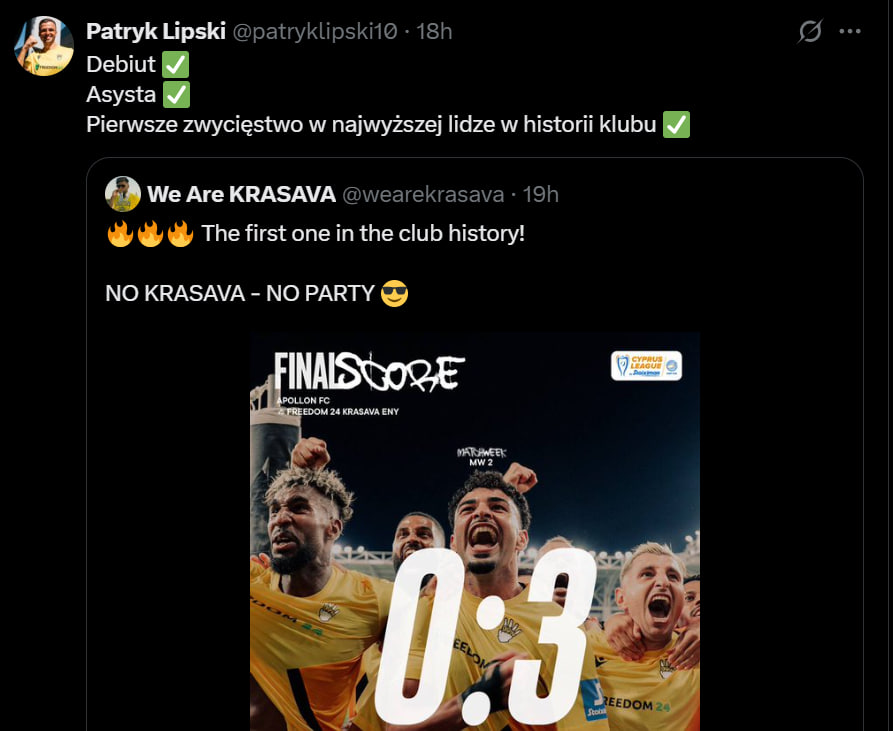
Task: Open the Patryk Lipski display name link
Action: pyautogui.click(x=155, y=32)
